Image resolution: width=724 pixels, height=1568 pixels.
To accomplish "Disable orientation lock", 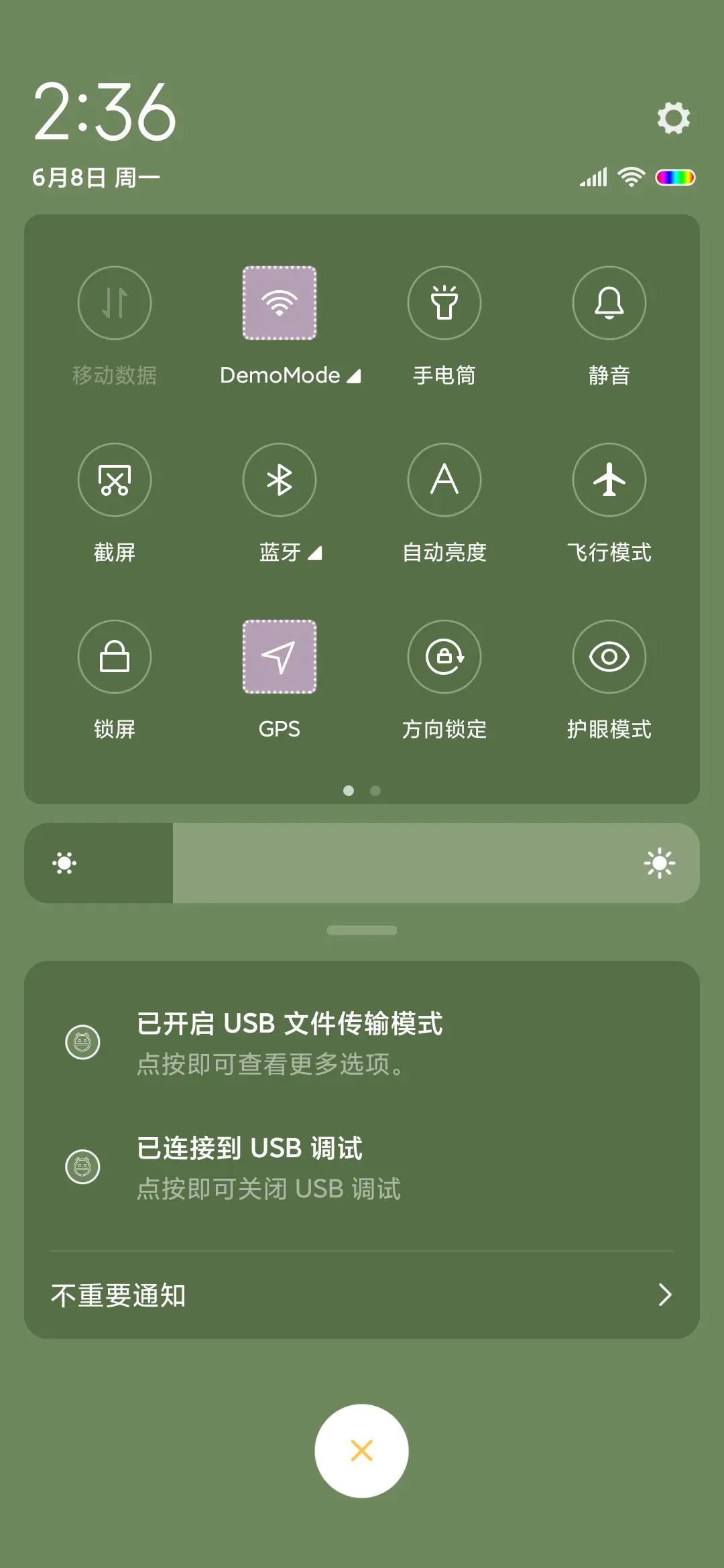I will pyautogui.click(x=444, y=657).
